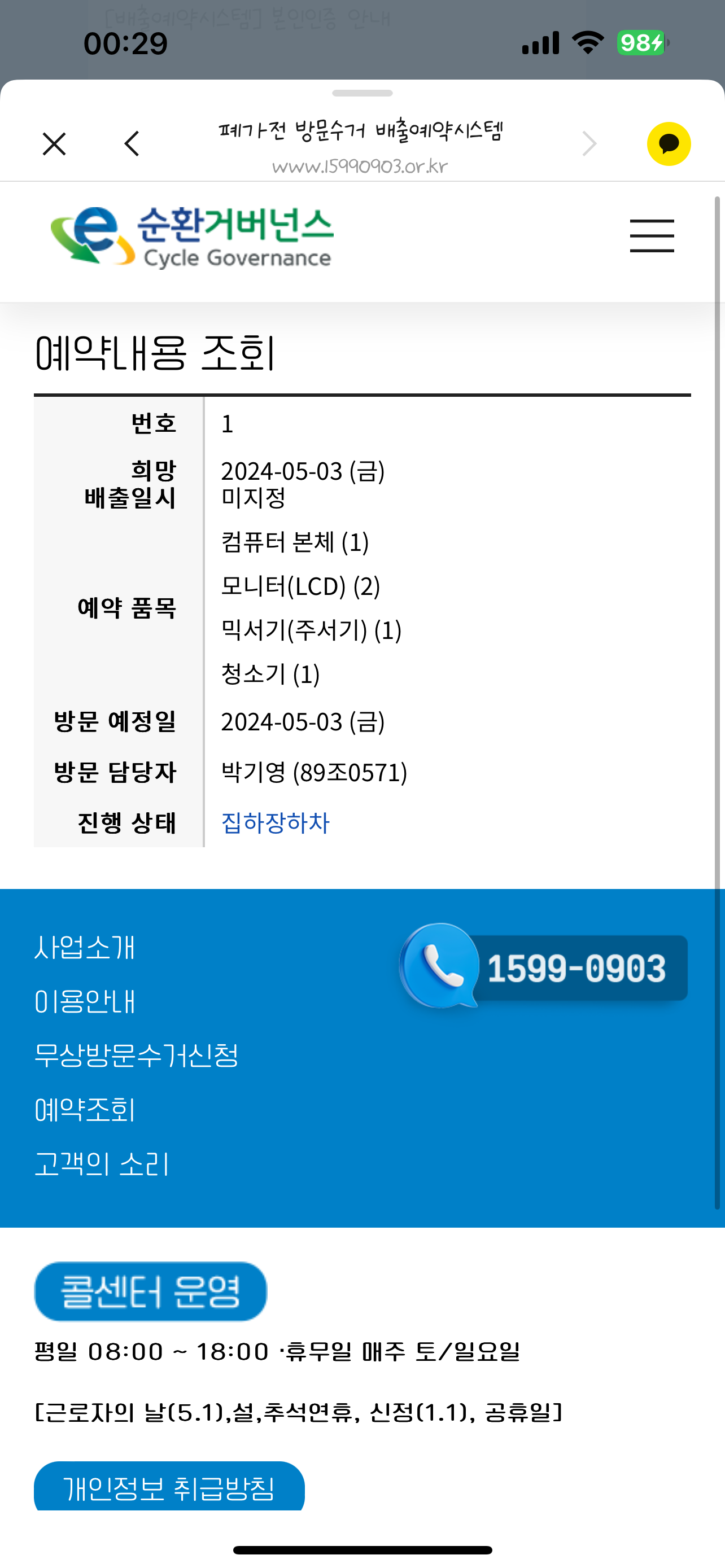Close the in-app browser with X
Image resolution: width=725 pixels, height=1568 pixels.
(x=54, y=144)
